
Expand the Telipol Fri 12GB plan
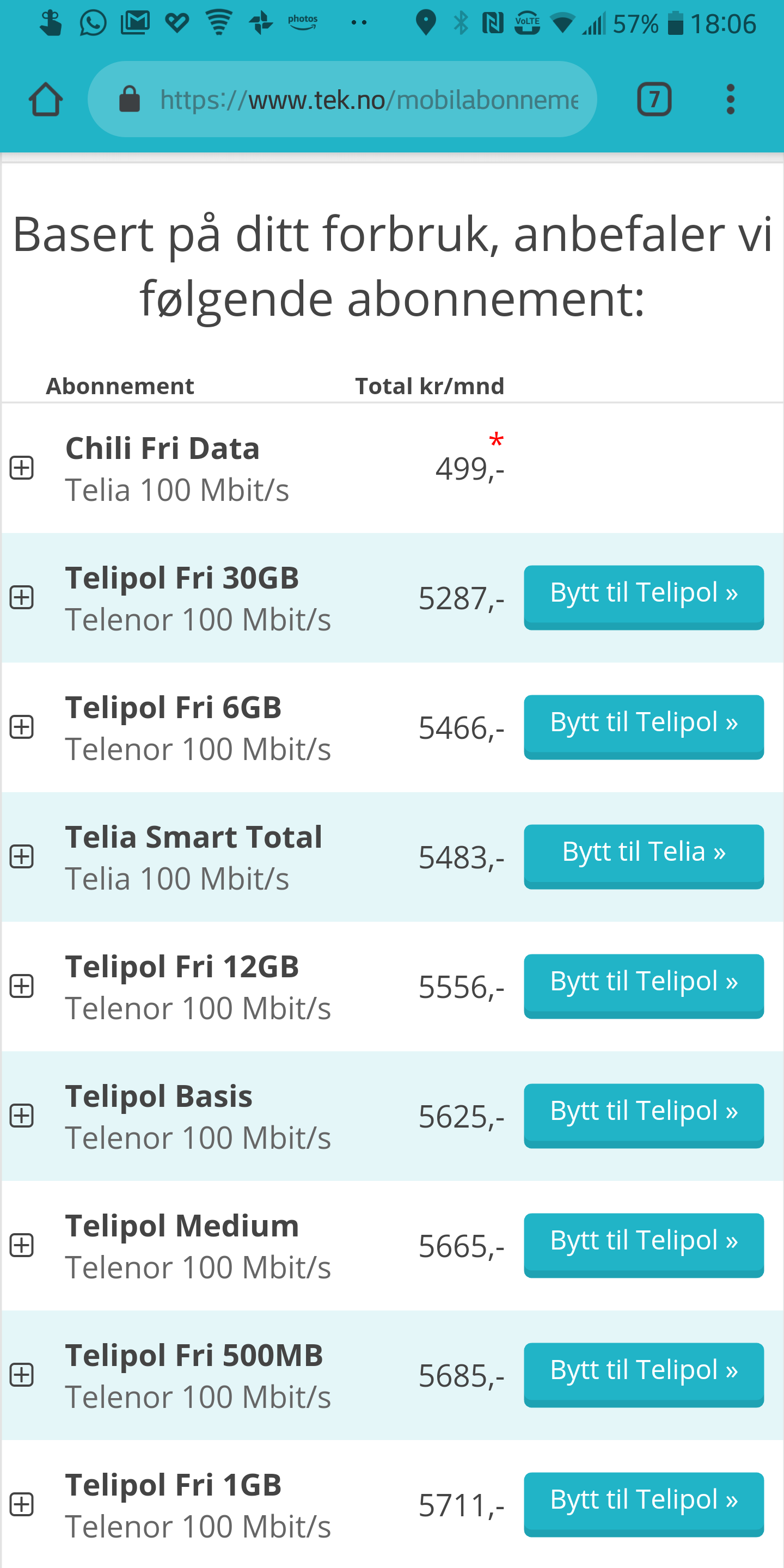22,987
